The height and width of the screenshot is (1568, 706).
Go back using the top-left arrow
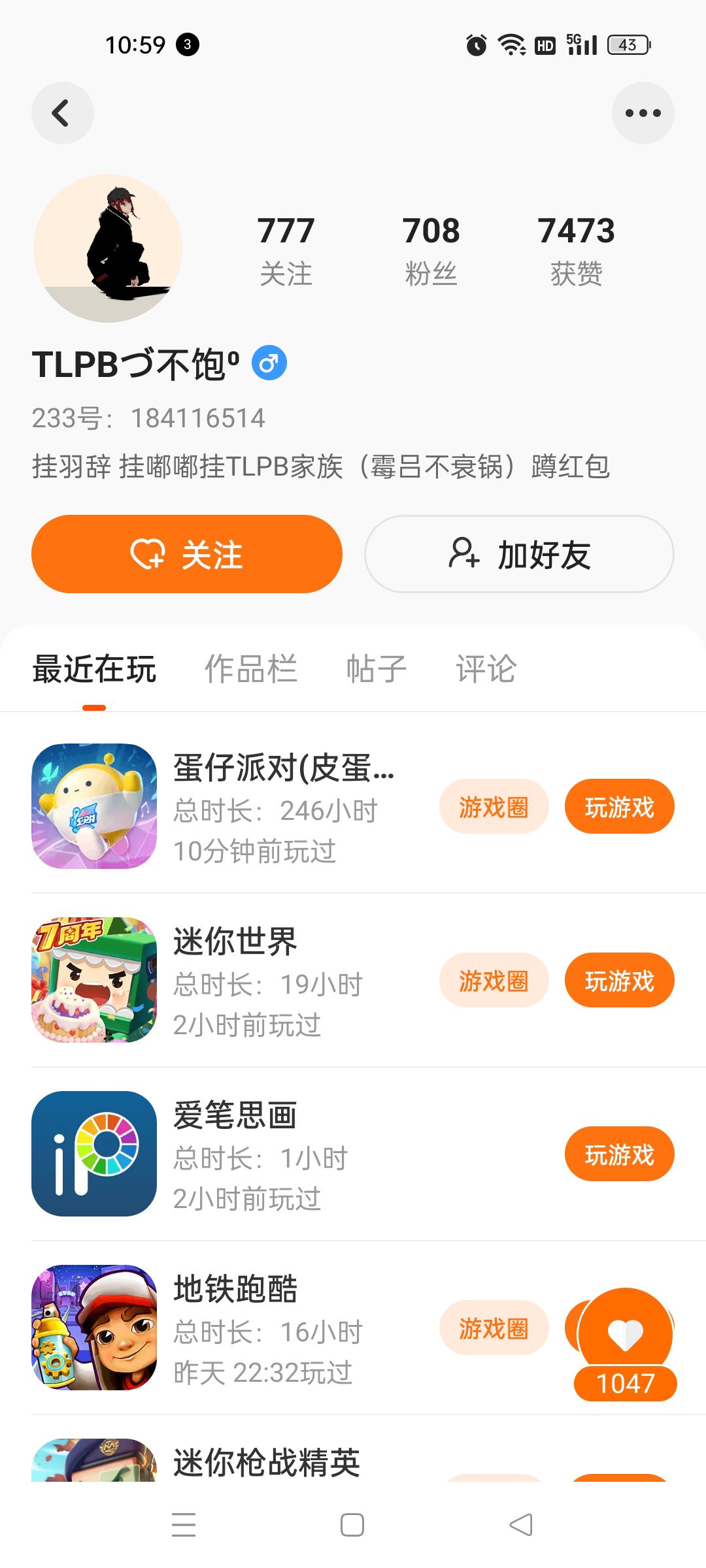(x=62, y=113)
